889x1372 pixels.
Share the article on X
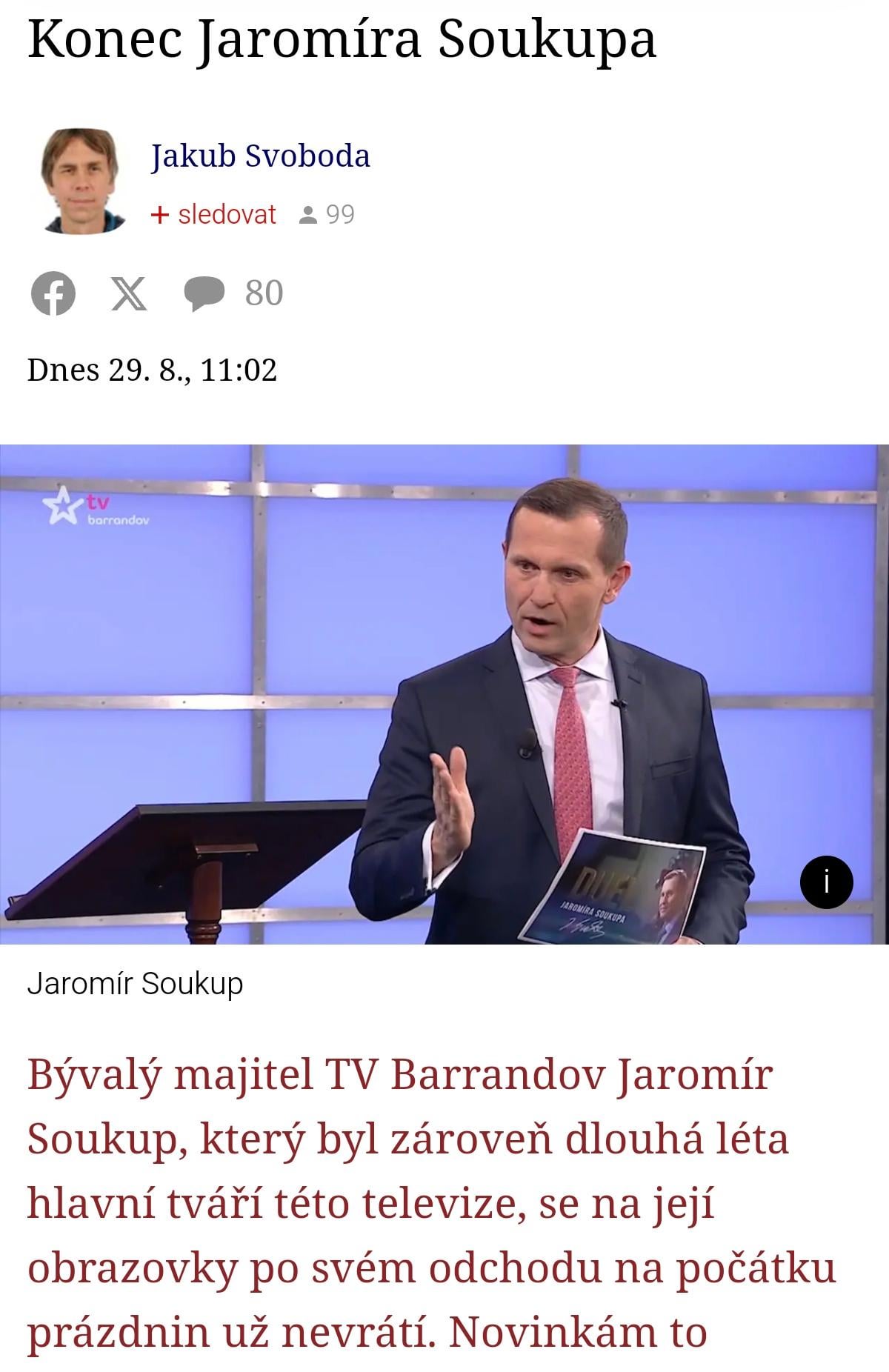pos(129,293)
